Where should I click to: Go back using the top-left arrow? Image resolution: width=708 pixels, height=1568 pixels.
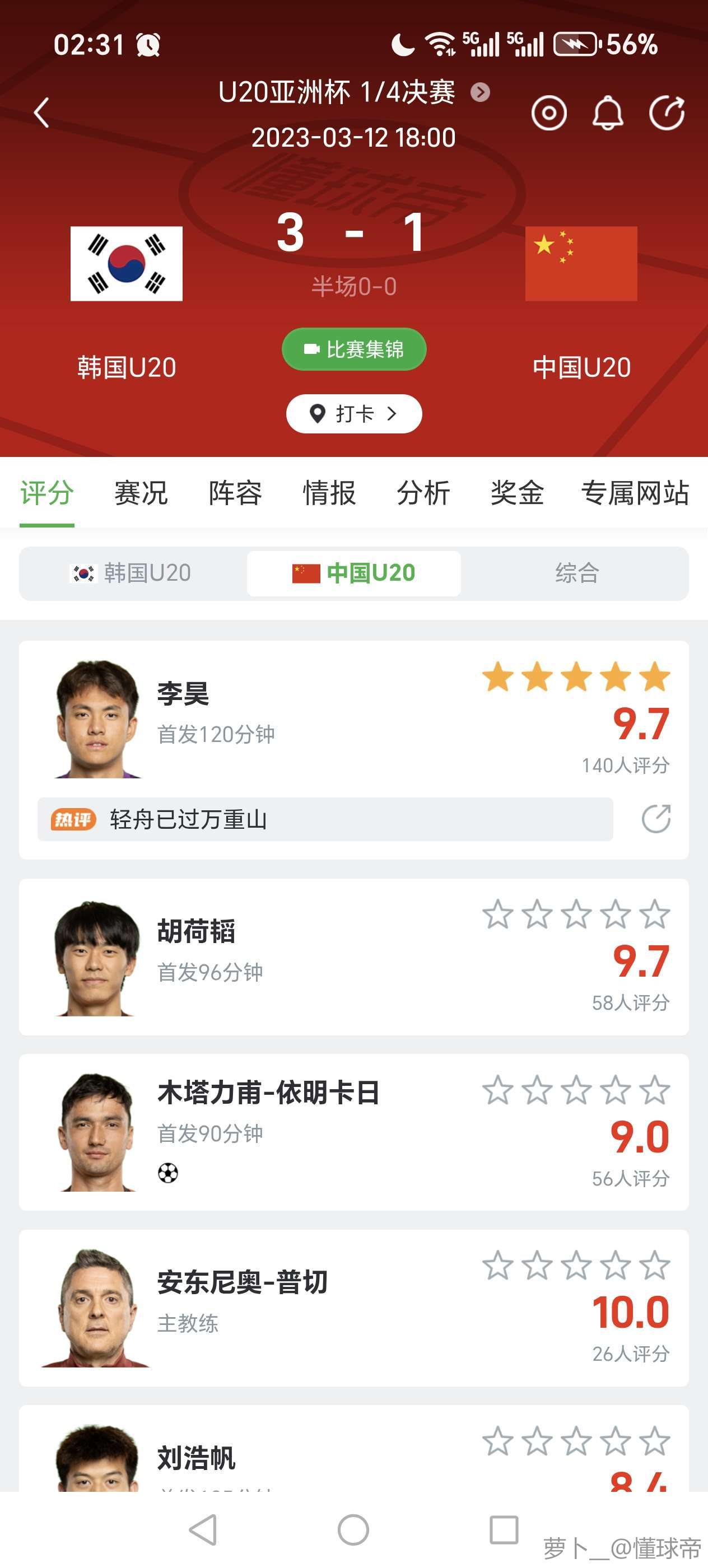[41, 113]
